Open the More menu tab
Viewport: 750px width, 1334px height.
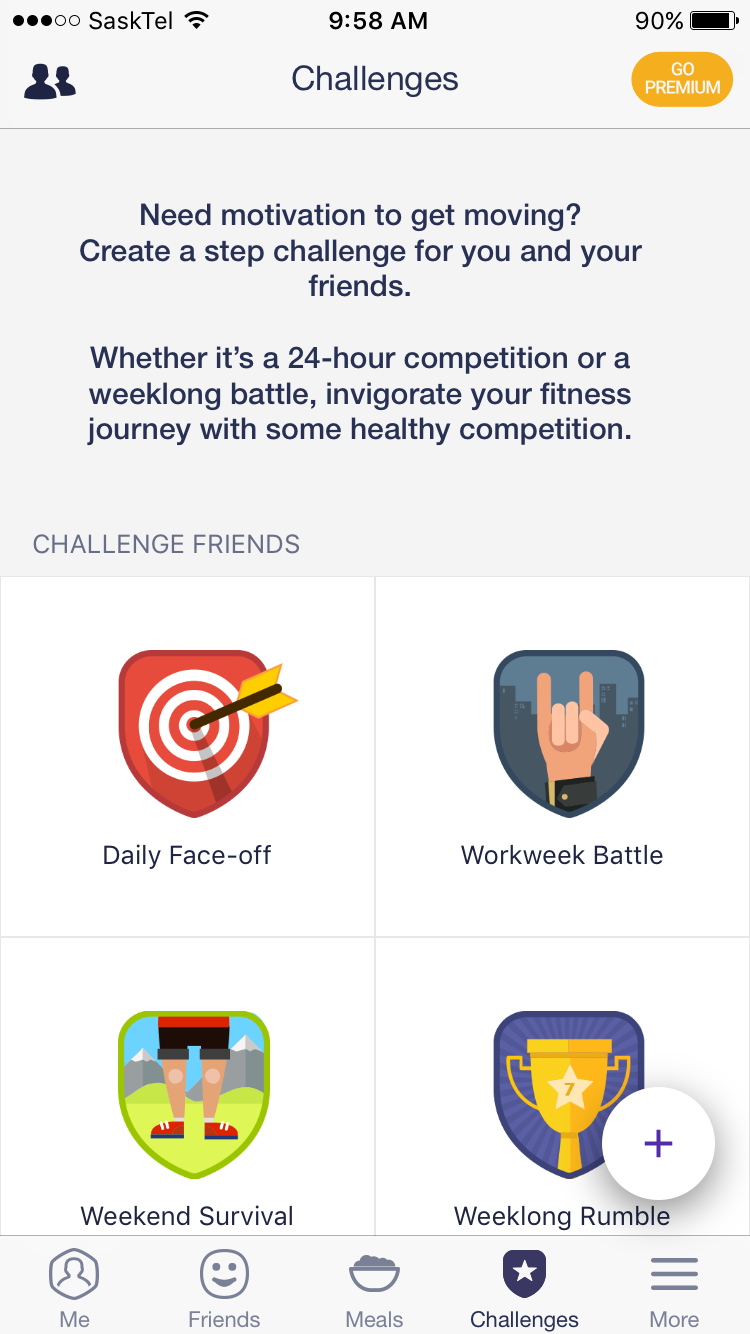tap(674, 1288)
